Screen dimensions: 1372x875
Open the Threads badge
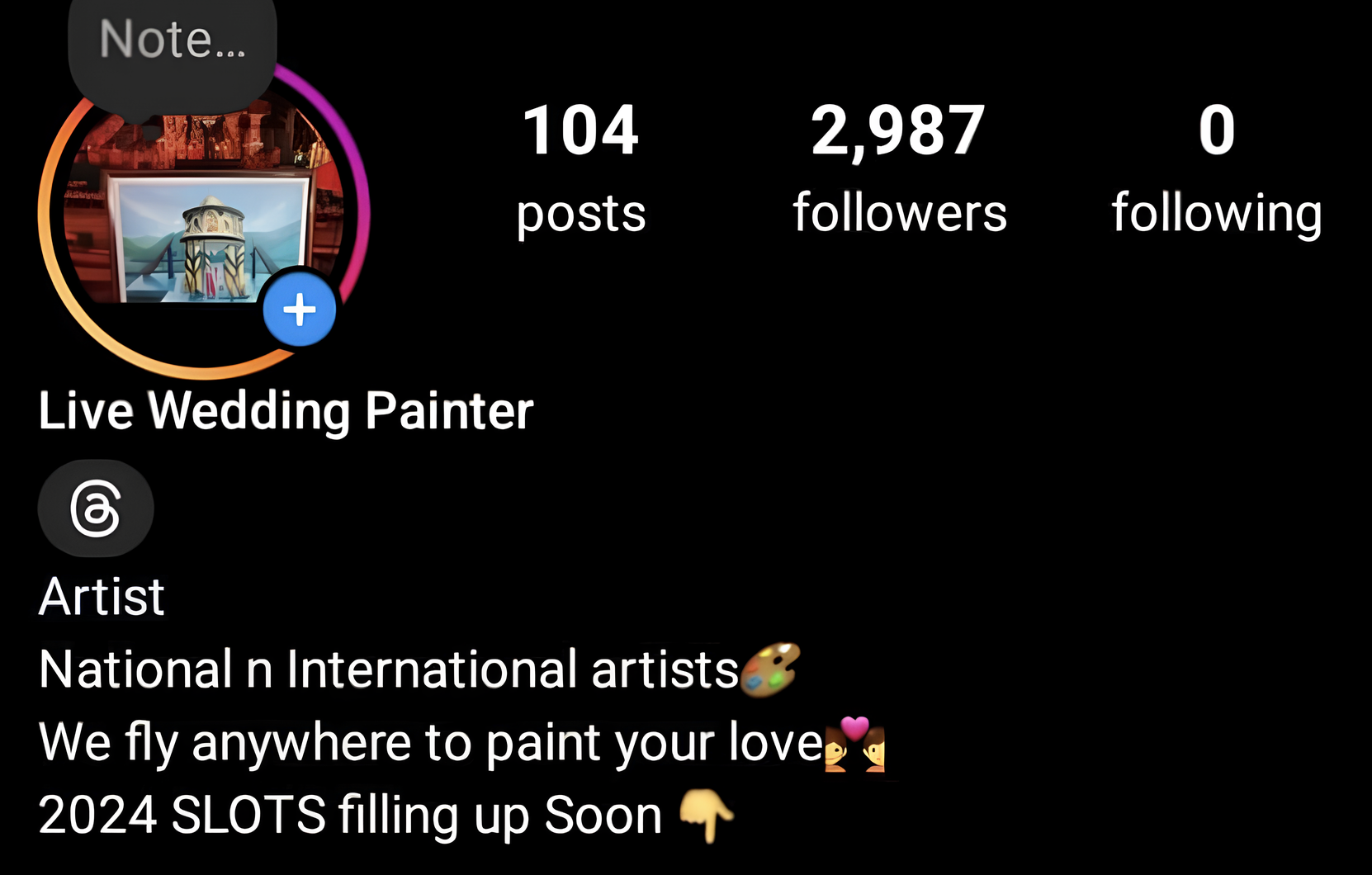tap(96, 508)
